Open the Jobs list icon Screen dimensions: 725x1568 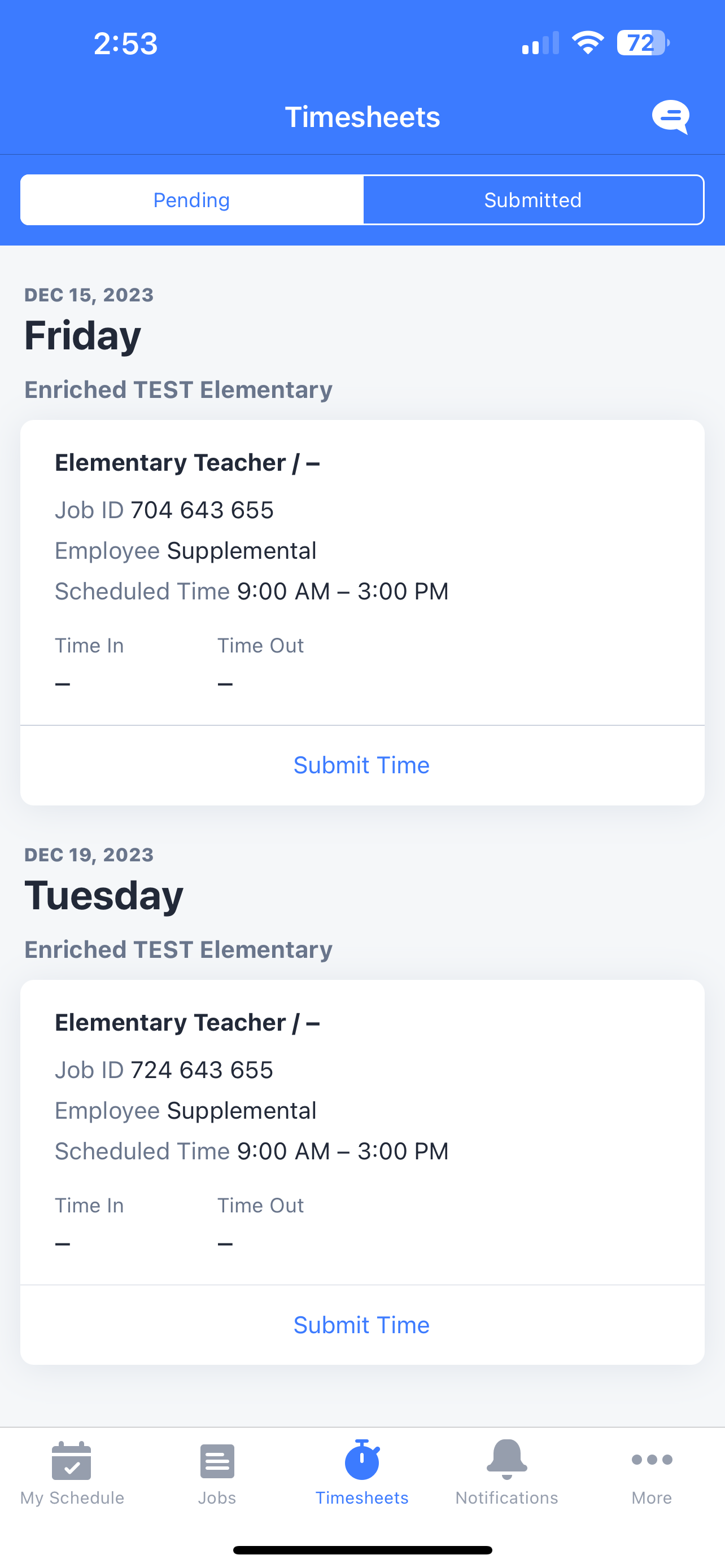tap(217, 1468)
